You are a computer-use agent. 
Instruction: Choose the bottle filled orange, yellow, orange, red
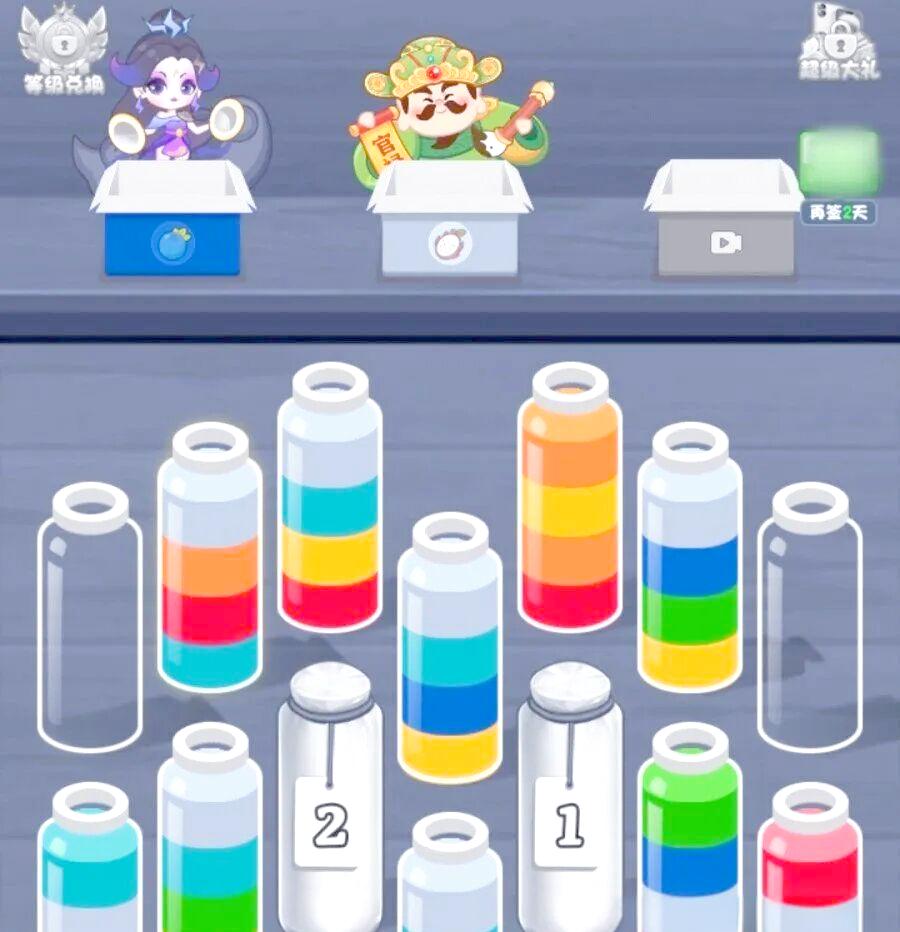click(x=569, y=520)
